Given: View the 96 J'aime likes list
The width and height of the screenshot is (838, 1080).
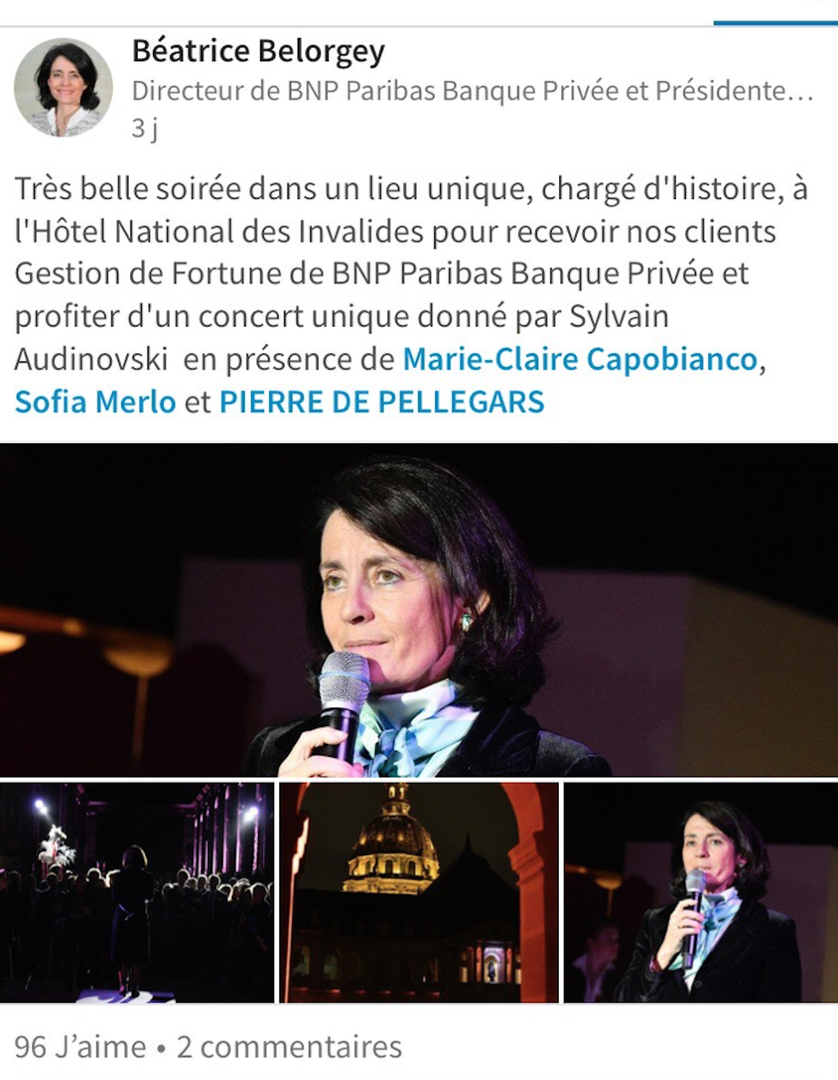Looking at the screenshot, I should [79, 1047].
